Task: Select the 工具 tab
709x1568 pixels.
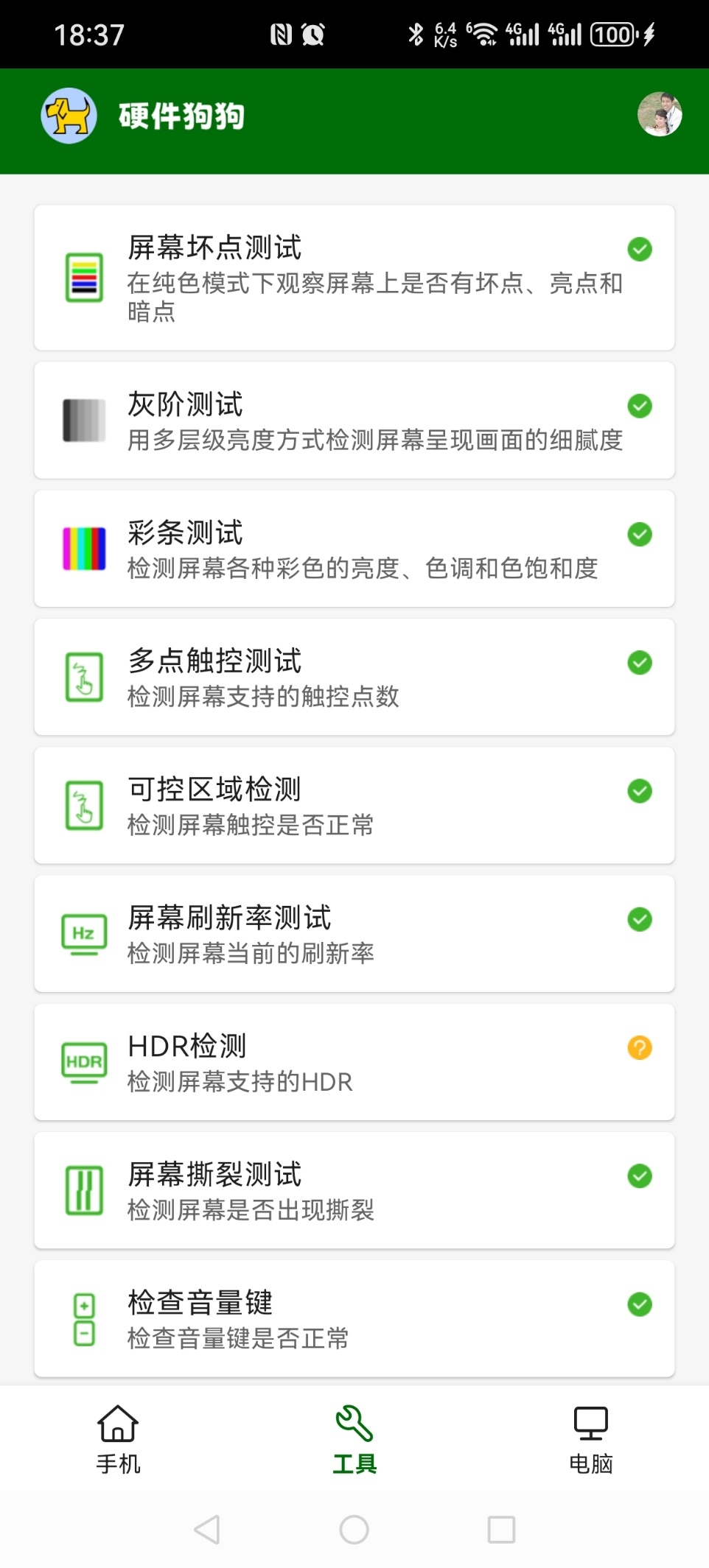Action: [354, 1439]
